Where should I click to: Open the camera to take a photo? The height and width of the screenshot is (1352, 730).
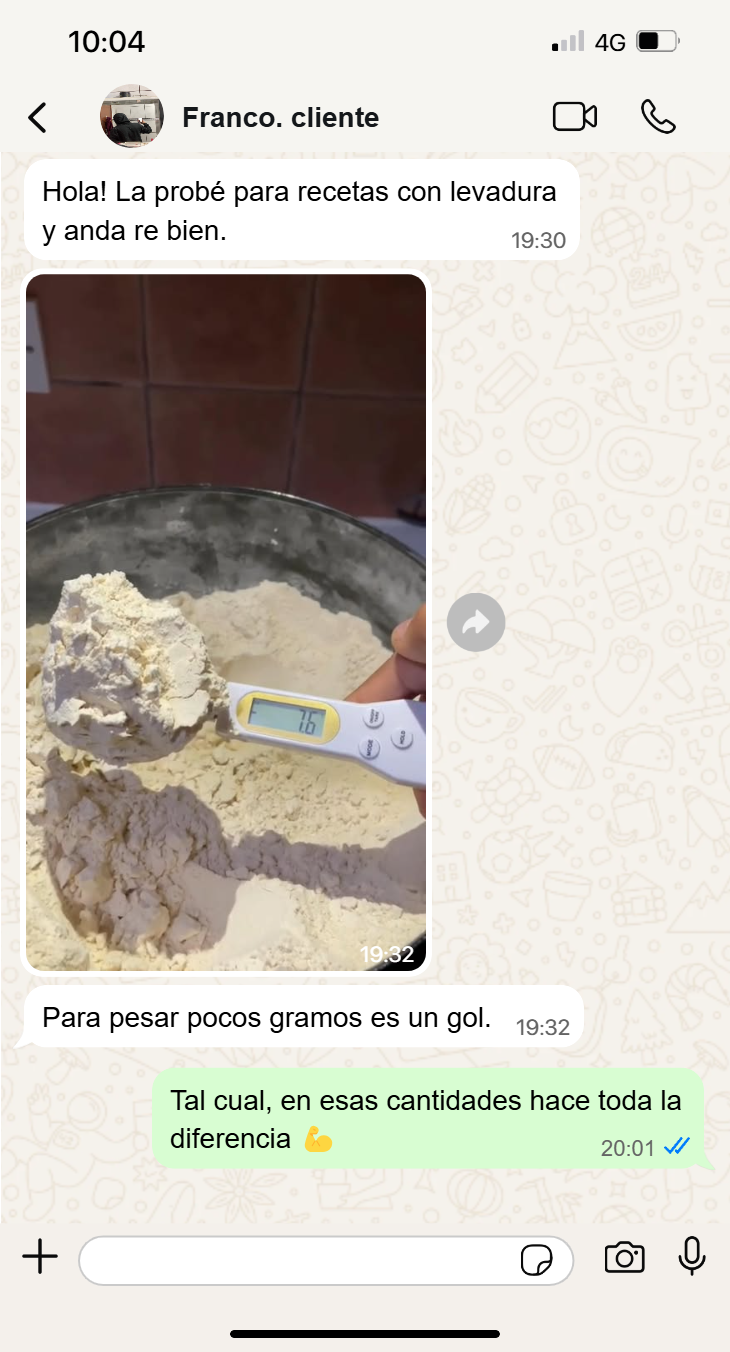pos(624,1257)
